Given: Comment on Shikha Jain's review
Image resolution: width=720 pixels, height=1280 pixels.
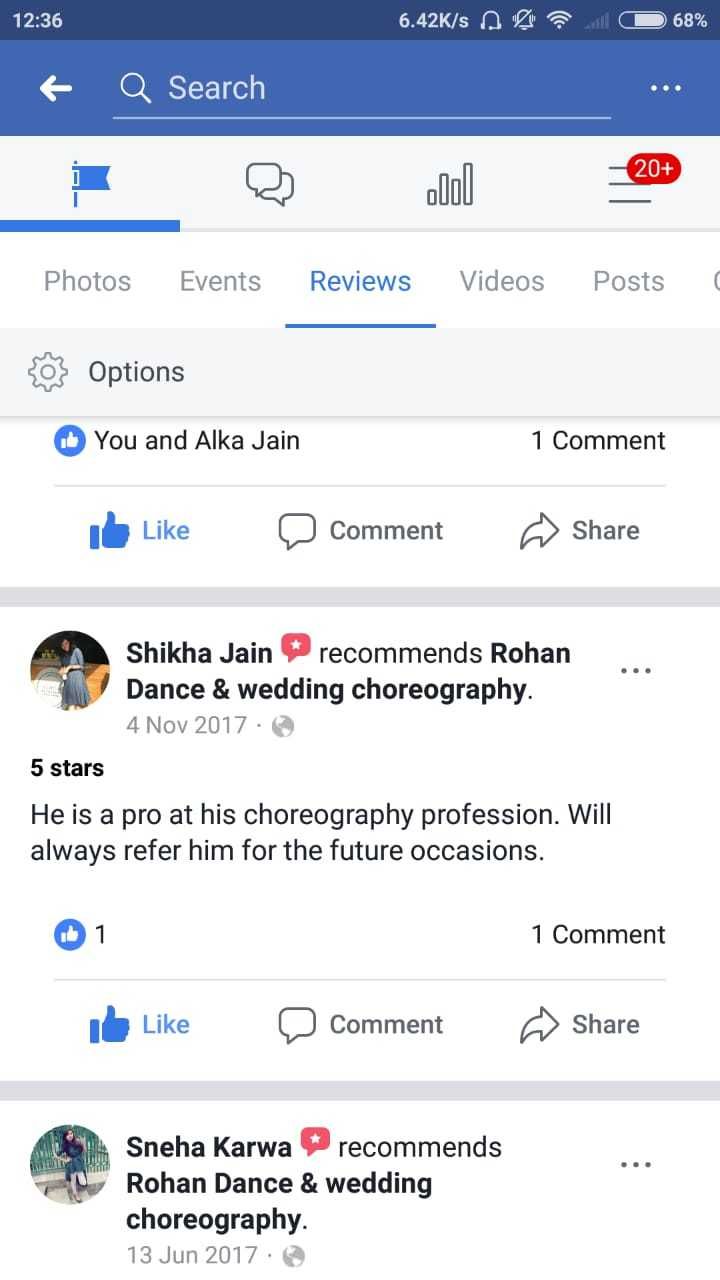Looking at the screenshot, I should click(361, 1025).
